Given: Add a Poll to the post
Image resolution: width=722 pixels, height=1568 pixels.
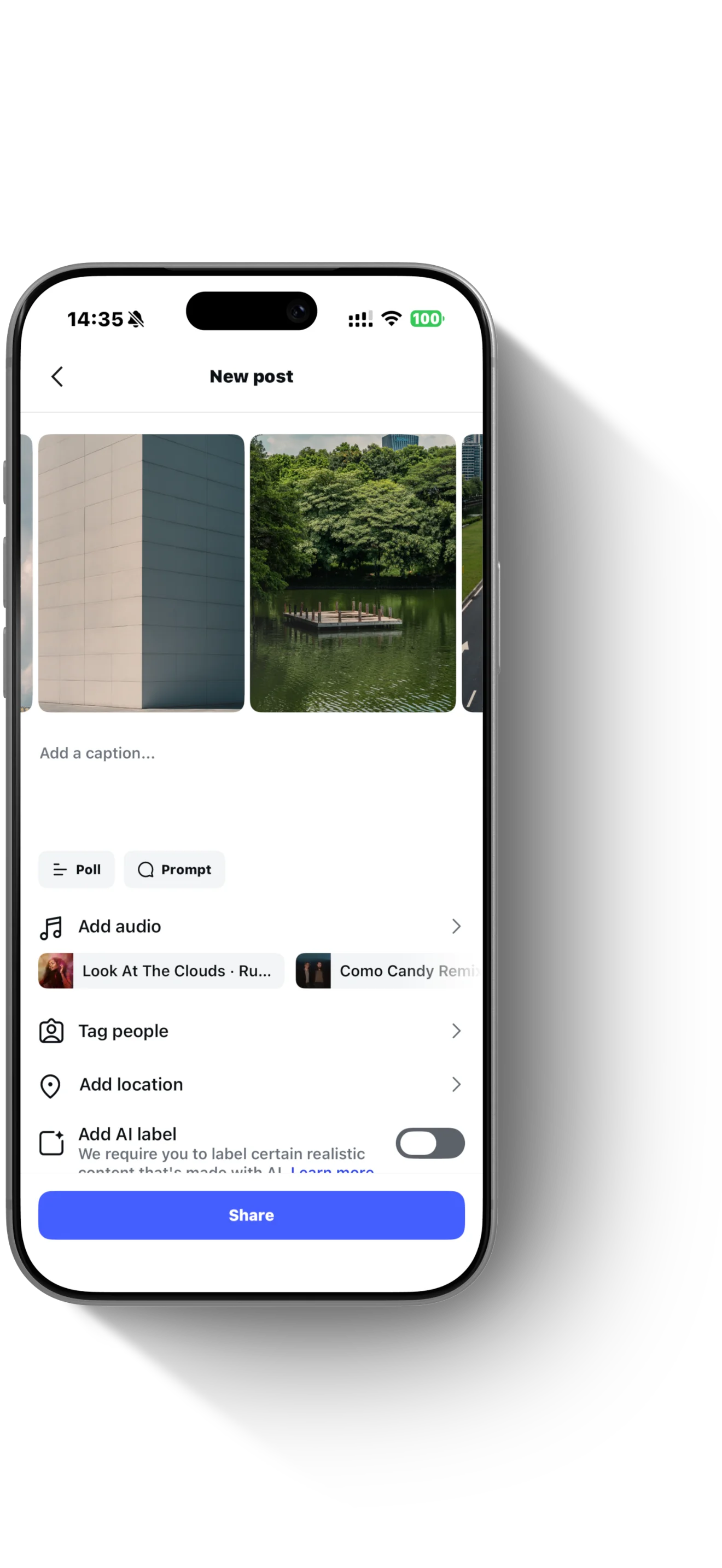Looking at the screenshot, I should click(x=76, y=869).
